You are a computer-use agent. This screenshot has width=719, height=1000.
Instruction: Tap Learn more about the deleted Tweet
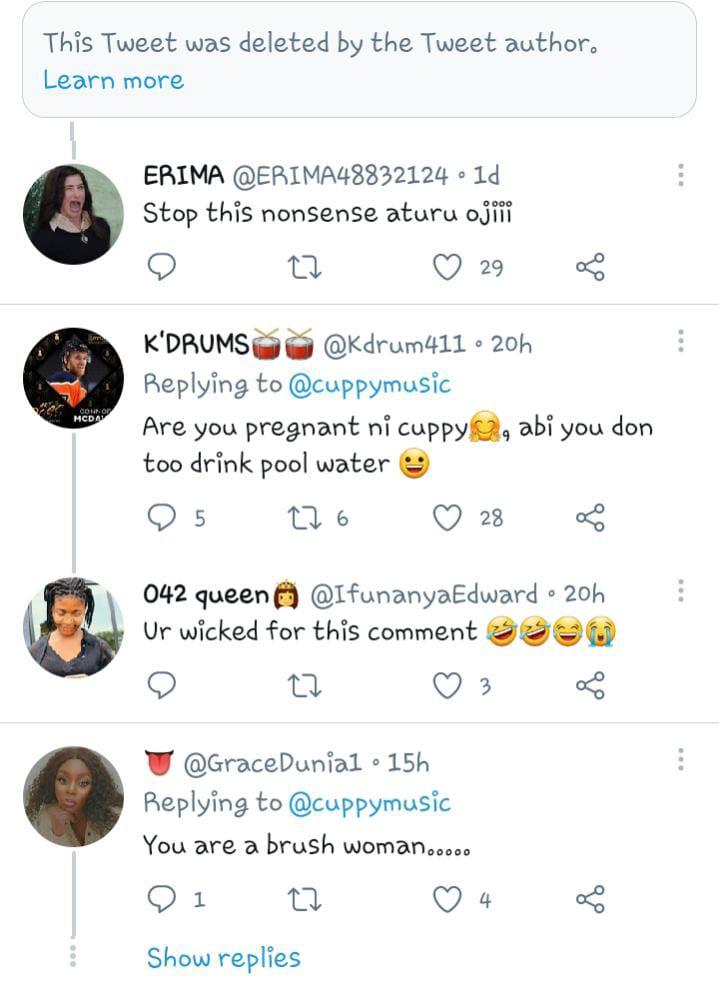pyautogui.click(x=113, y=80)
